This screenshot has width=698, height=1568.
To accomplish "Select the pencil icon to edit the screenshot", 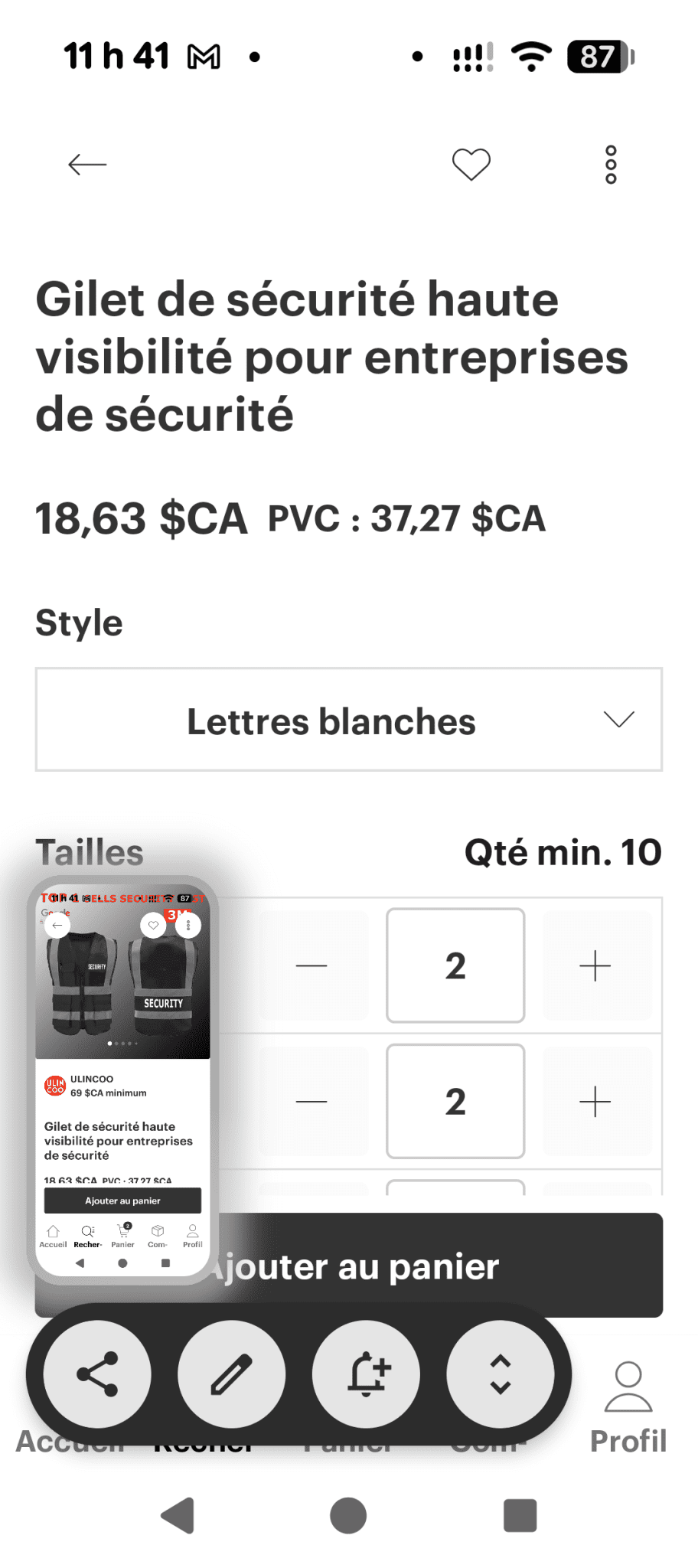I will click(x=231, y=1374).
